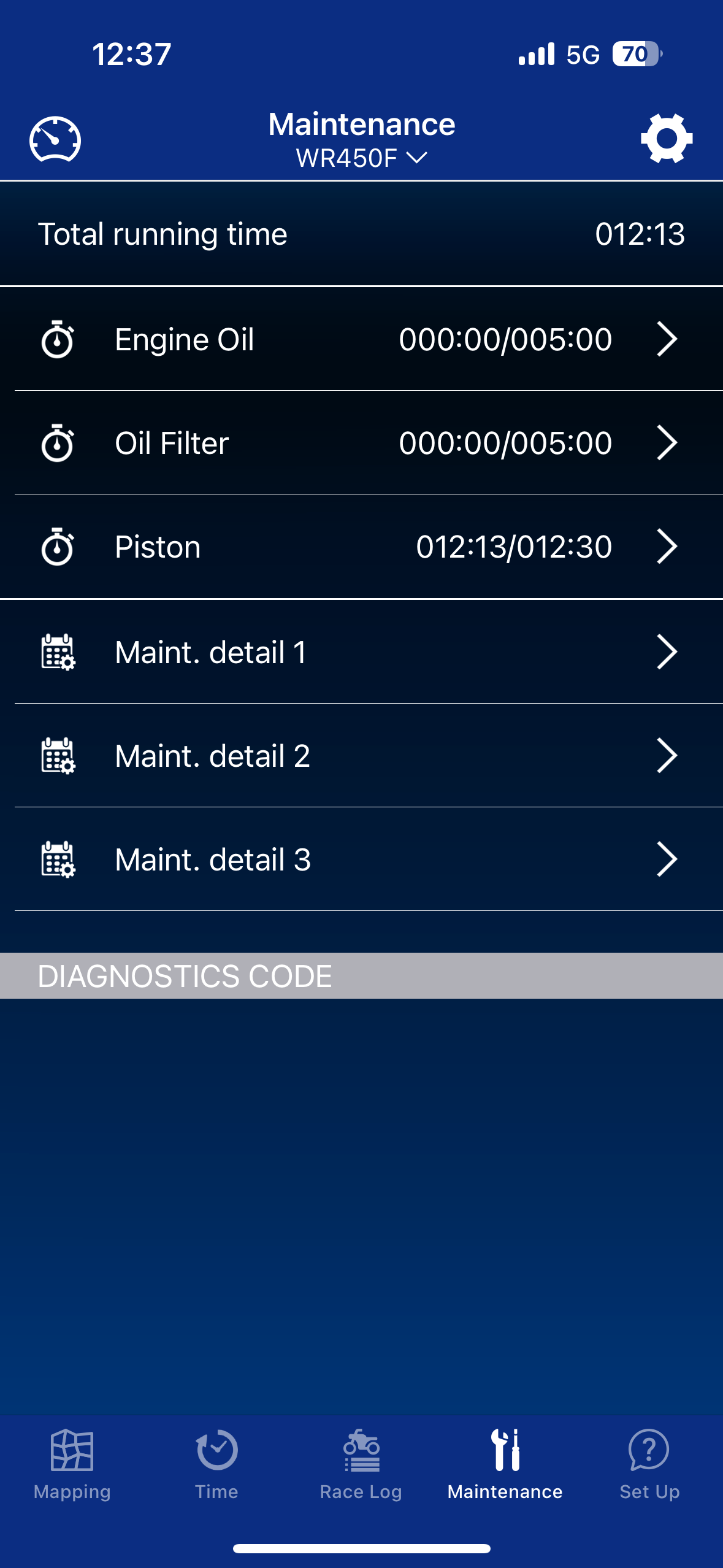Switch to the Mapping tab
Viewport: 723px width, 1568px height.
click(x=72, y=1464)
